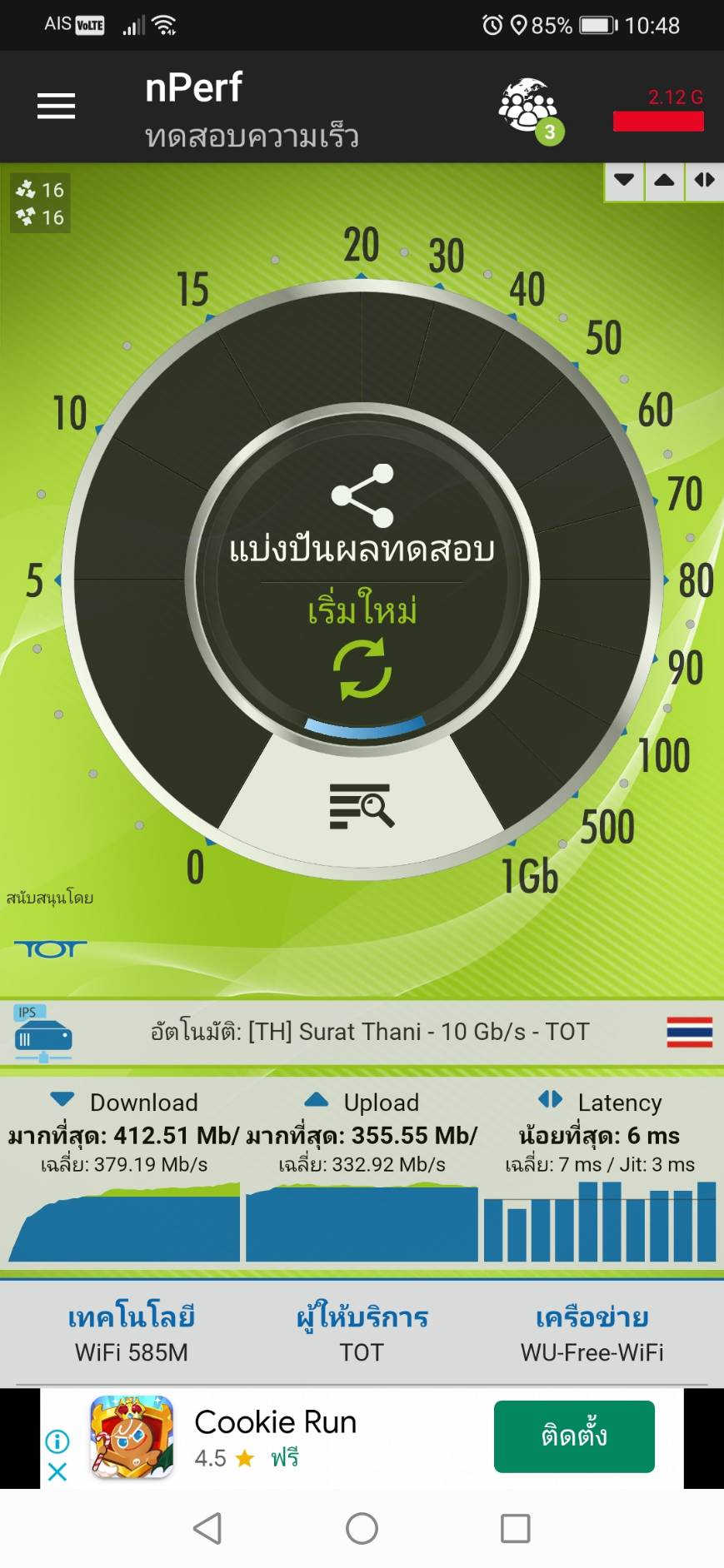The image size is (724, 1568).
Task: Change the Surat Thani TOT server
Action: coord(369,1032)
